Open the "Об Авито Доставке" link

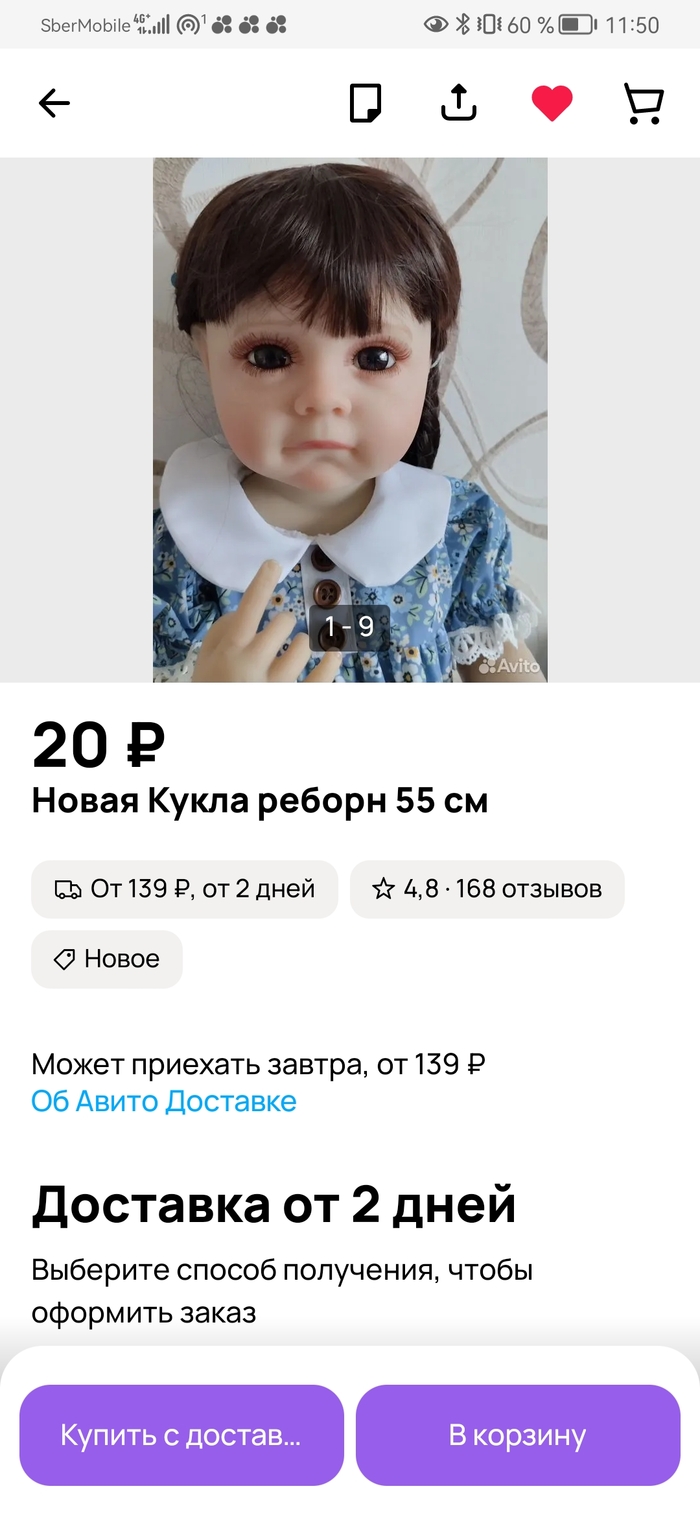coord(164,1101)
